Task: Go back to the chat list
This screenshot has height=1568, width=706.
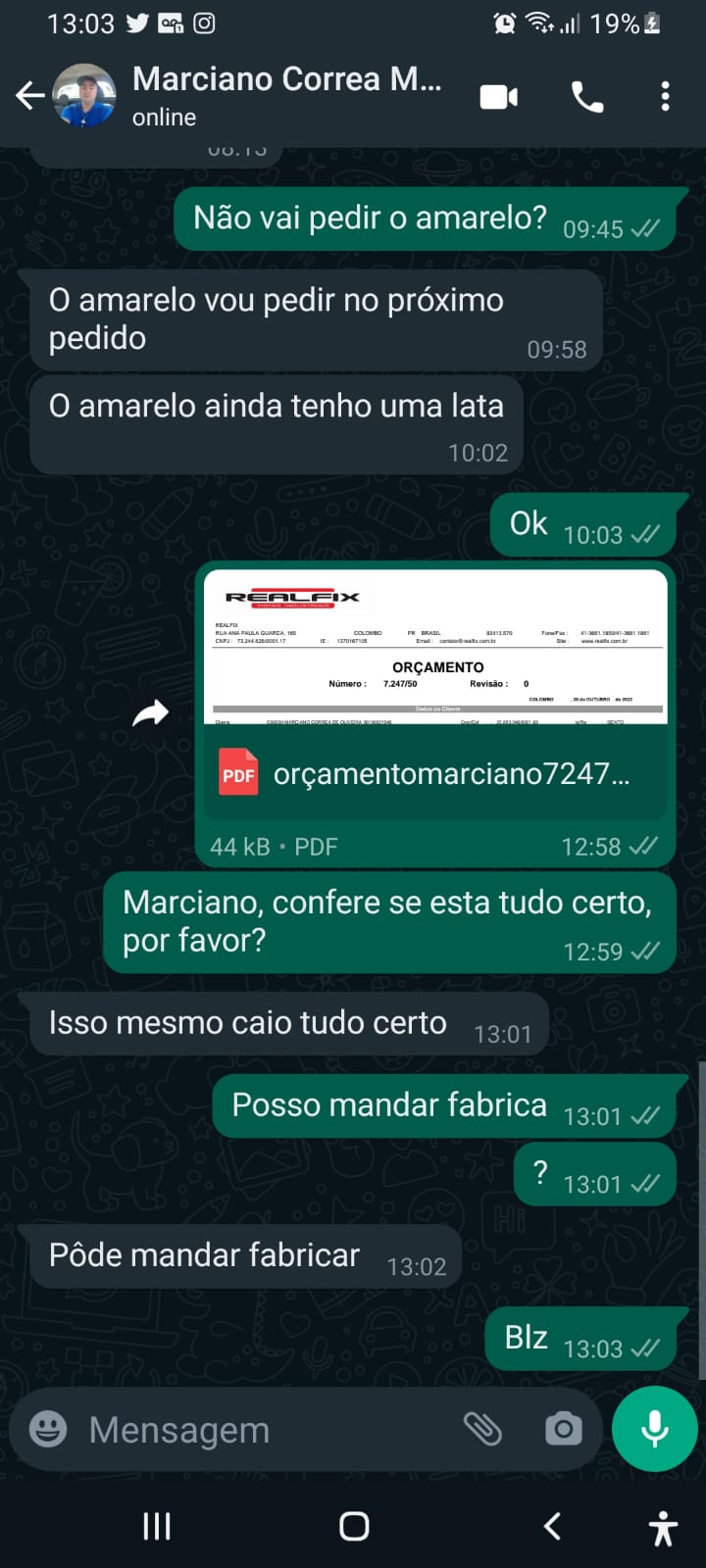Action: (29, 96)
